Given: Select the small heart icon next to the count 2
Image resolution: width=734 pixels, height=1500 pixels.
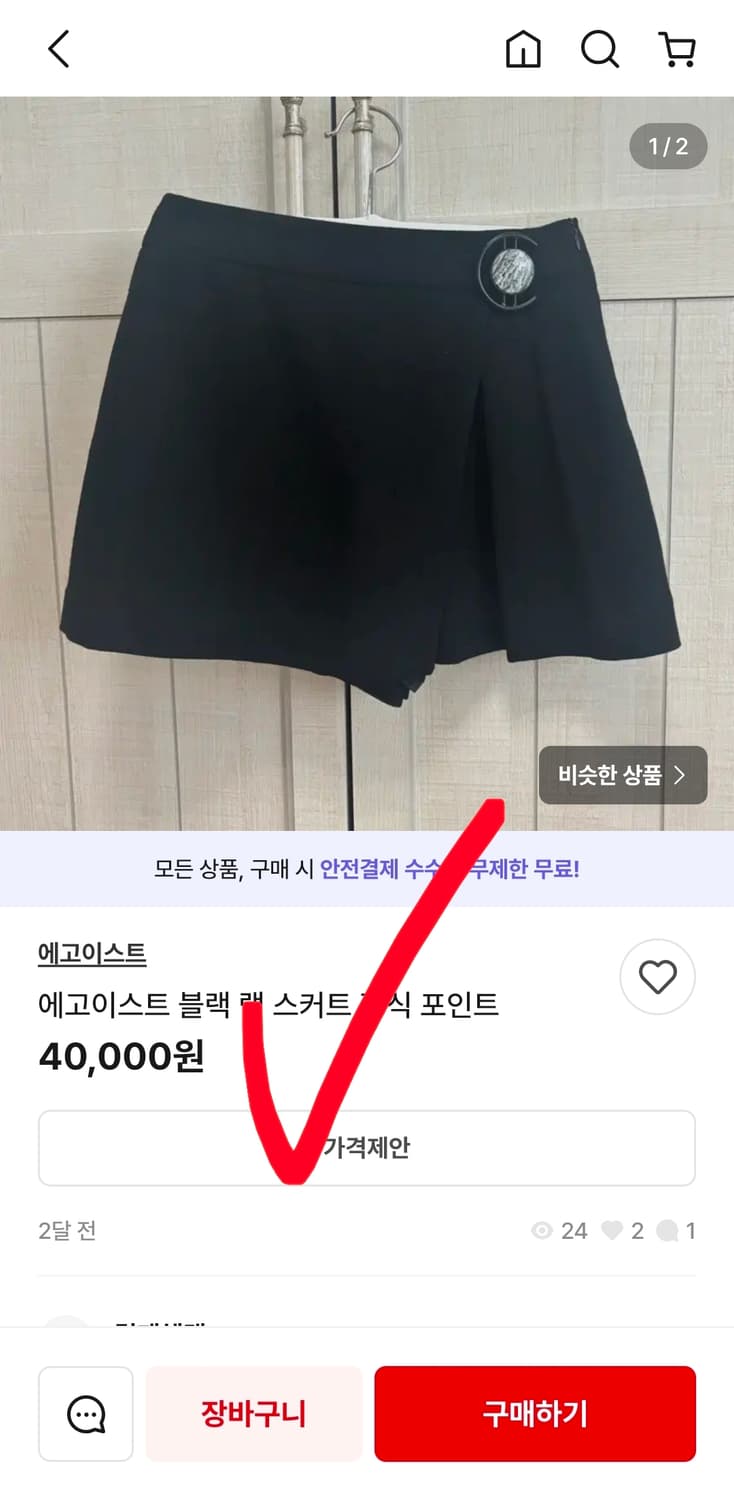Looking at the screenshot, I should (613, 1231).
